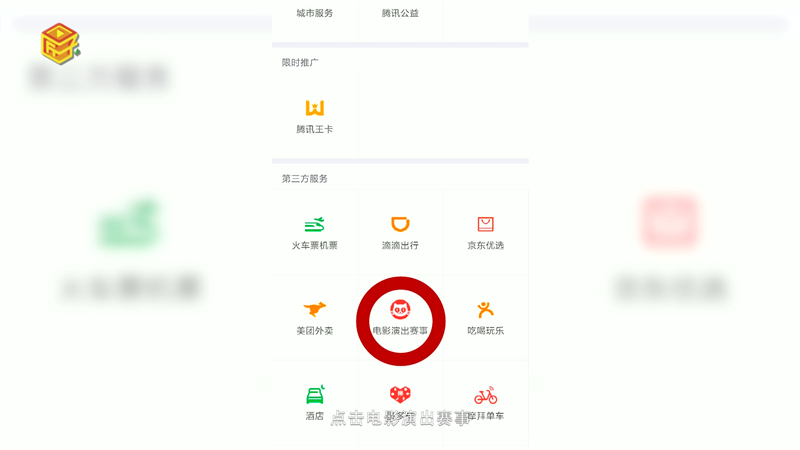Viewport: 800px width, 450px height.
Task: Open 城市服务 (City Services)
Action: [315, 14]
